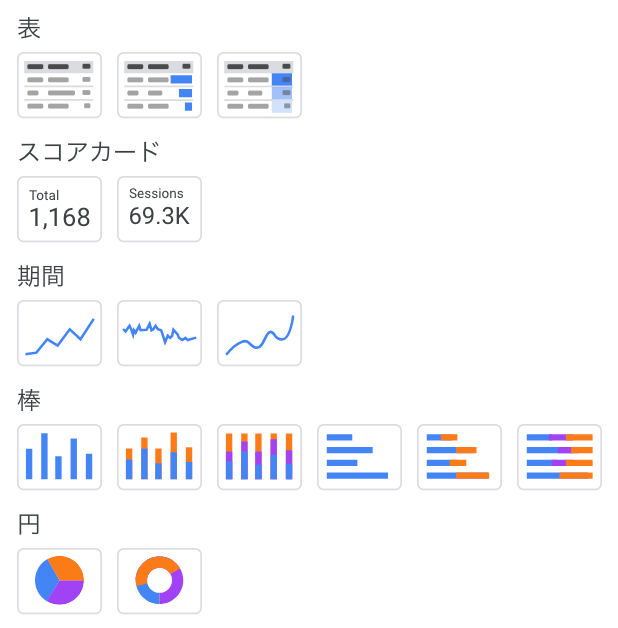Select the simple column bar chart
This screenshot has width=618, height=628.
pos(59,457)
